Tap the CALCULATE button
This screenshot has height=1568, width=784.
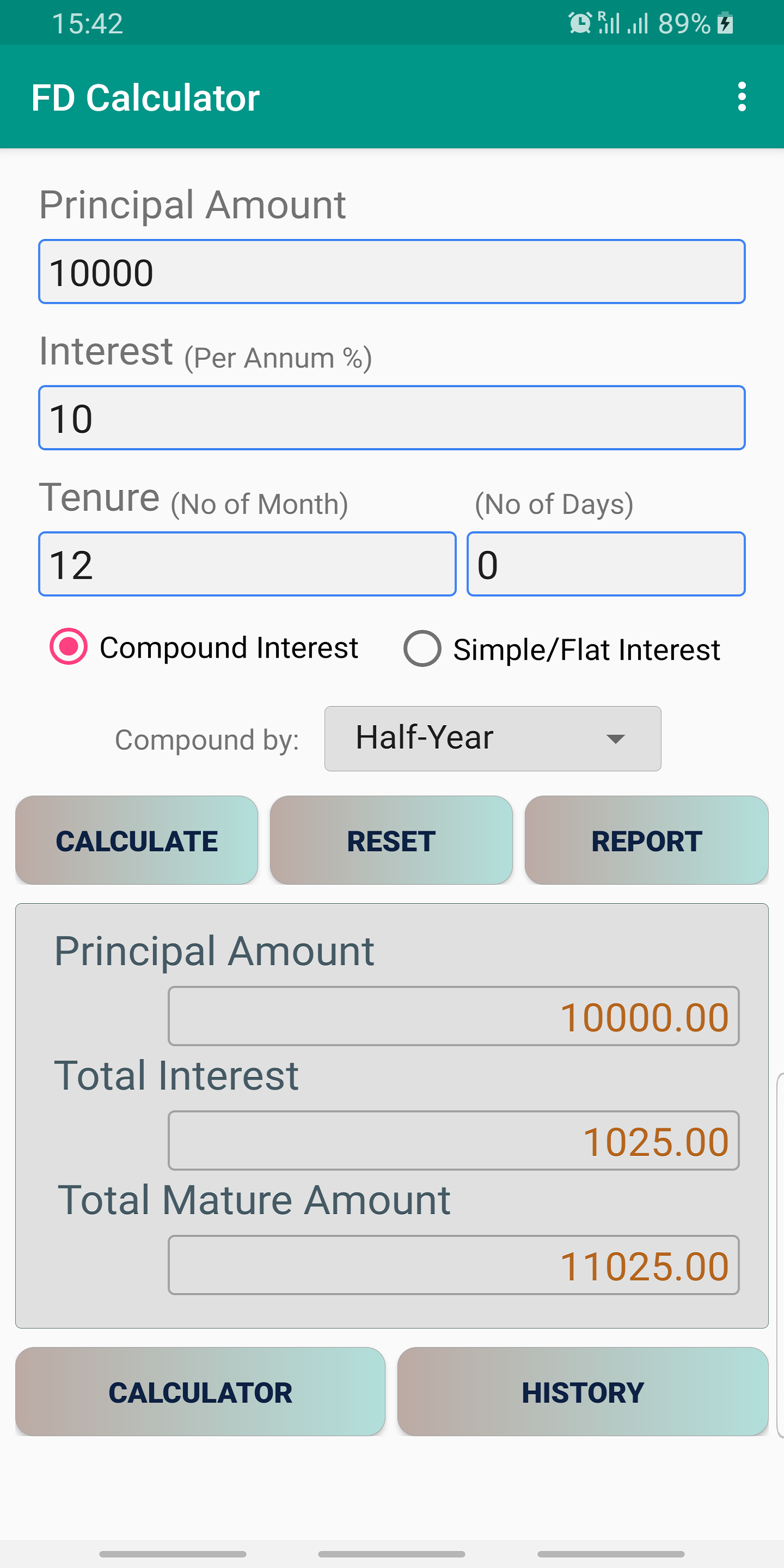point(137,840)
